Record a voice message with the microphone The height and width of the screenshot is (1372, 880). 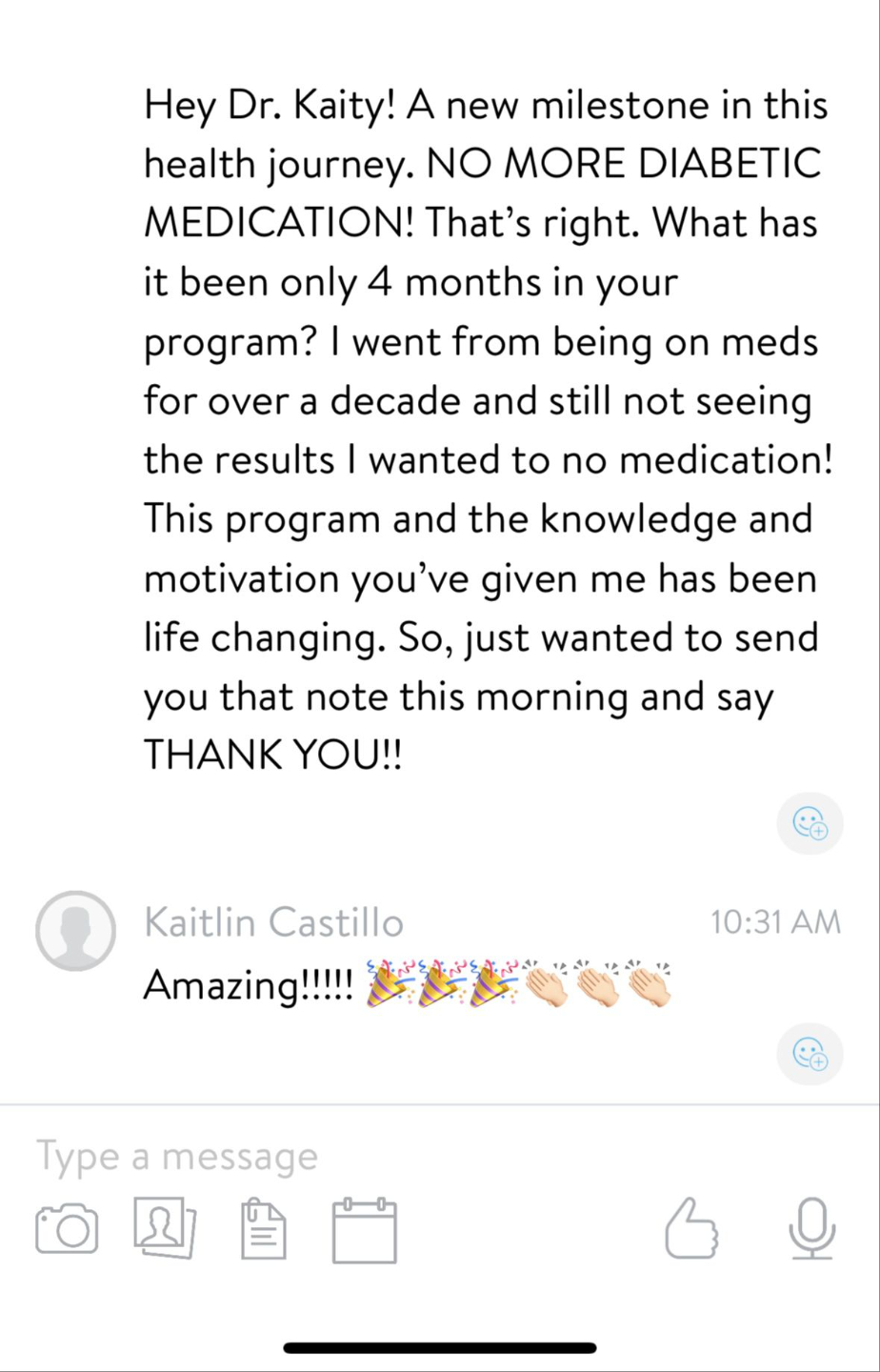point(812,1229)
